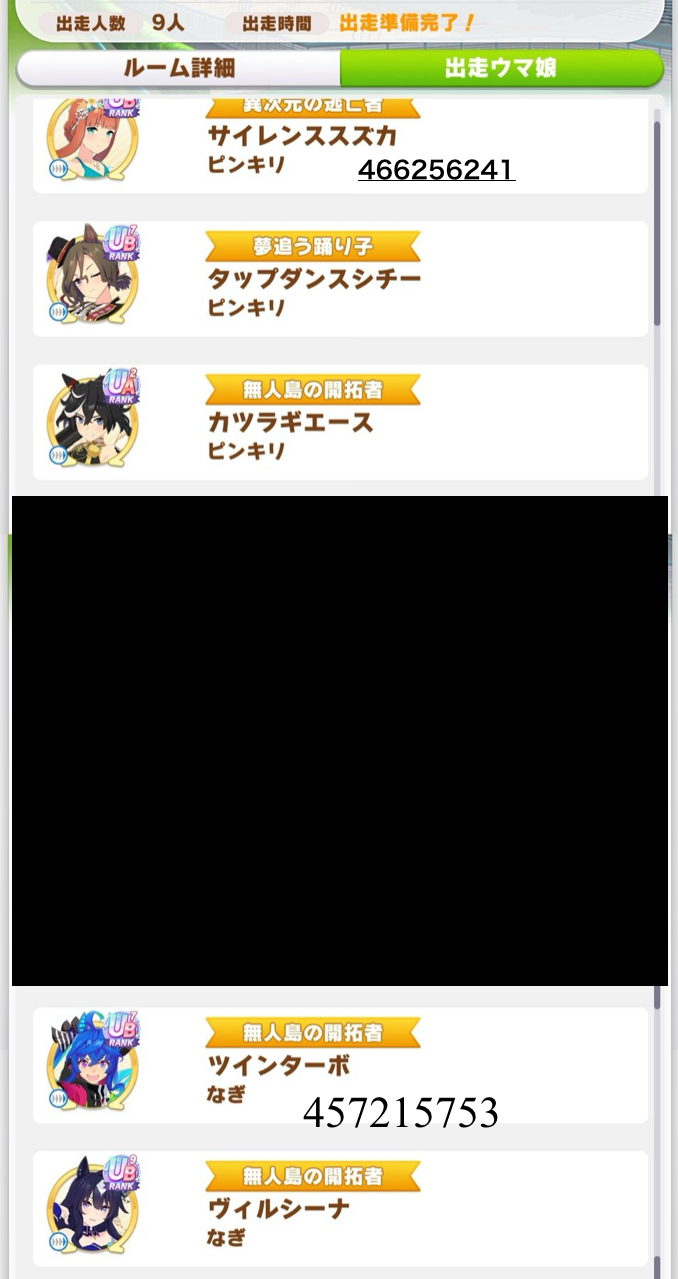The width and height of the screenshot is (678, 1279).
Task: Select the 出走ウマ娘 tab
Action: 502,69
